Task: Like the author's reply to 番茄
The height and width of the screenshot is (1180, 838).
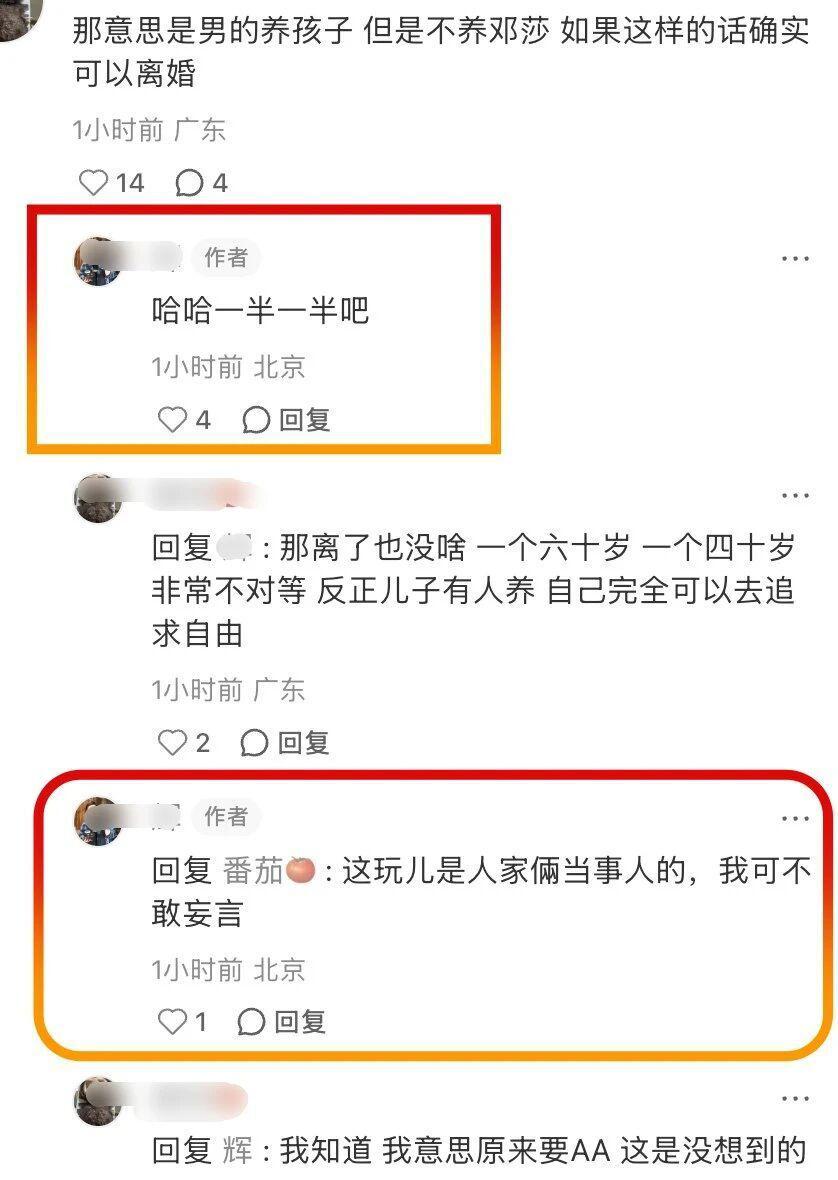Action: click(173, 1022)
